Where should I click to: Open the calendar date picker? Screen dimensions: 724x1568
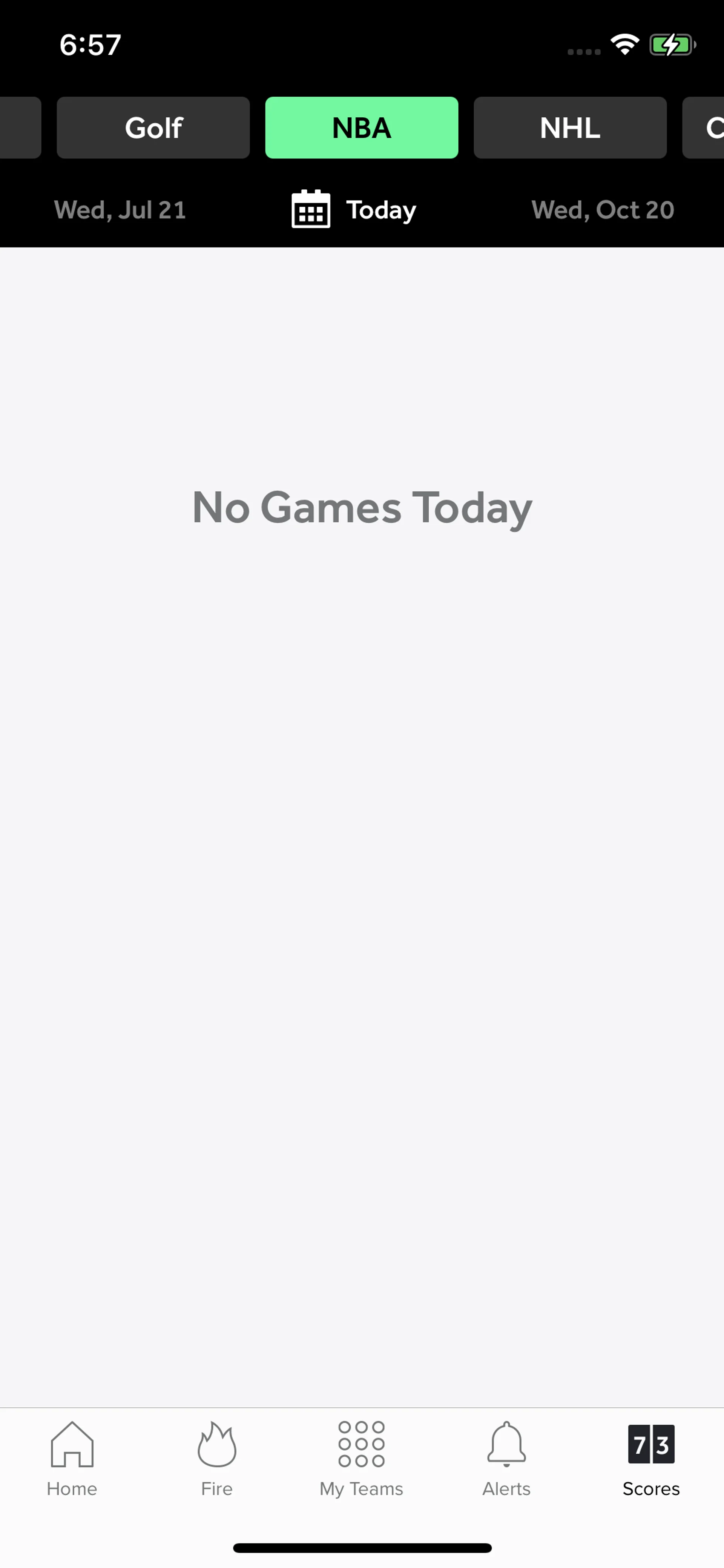[x=311, y=209]
